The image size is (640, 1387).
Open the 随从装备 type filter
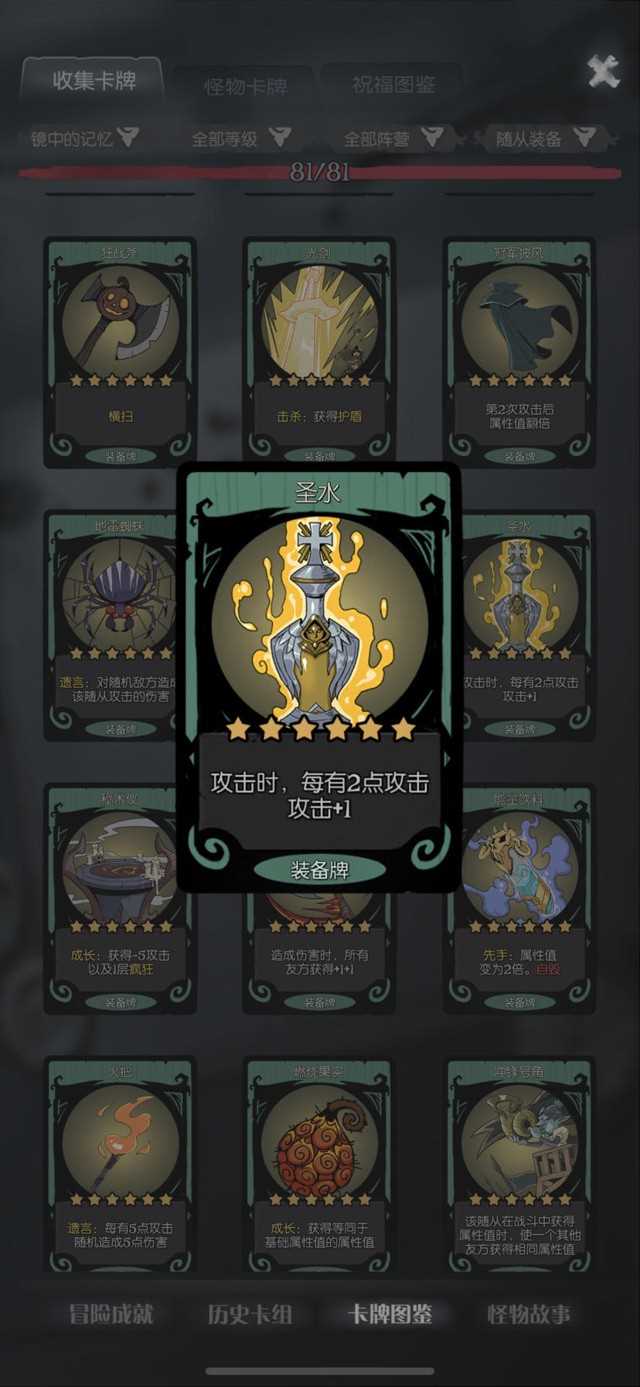[x=545, y=138]
